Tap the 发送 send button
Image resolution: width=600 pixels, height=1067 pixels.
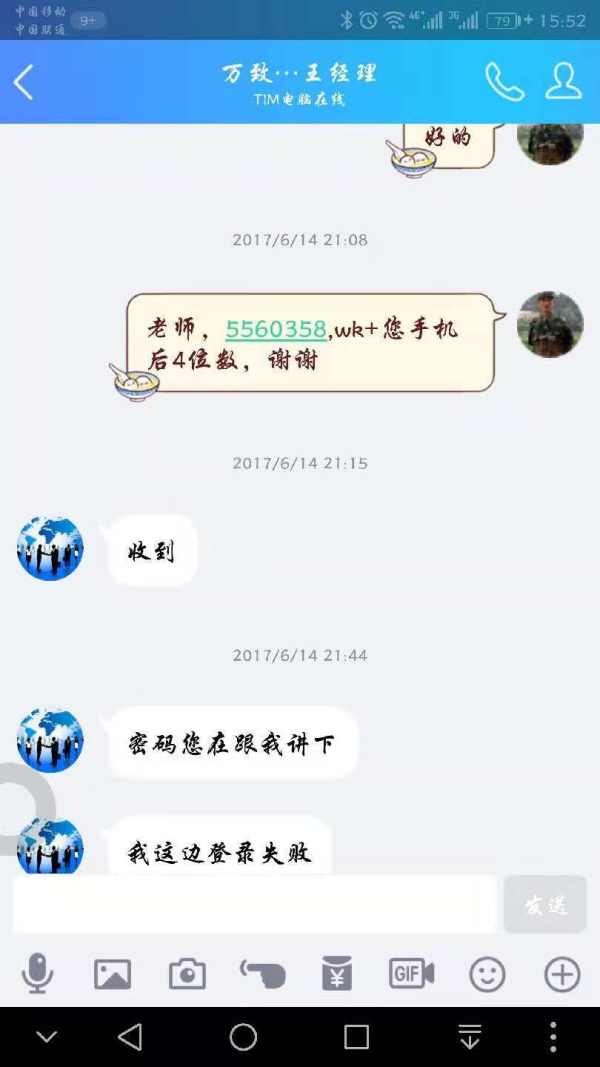point(545,904)
